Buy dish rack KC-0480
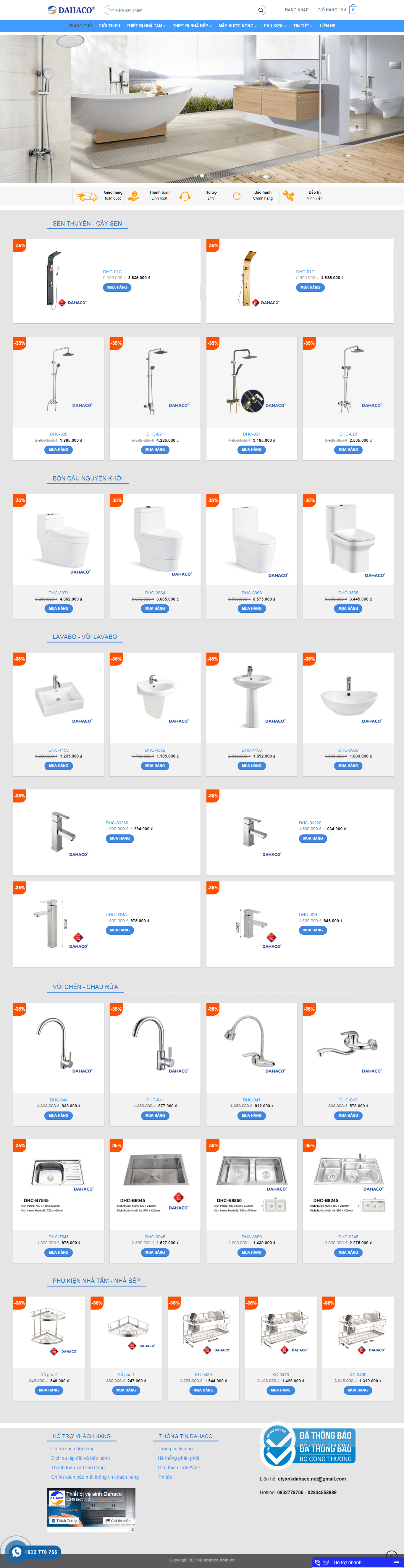 tap(203, 1390)
